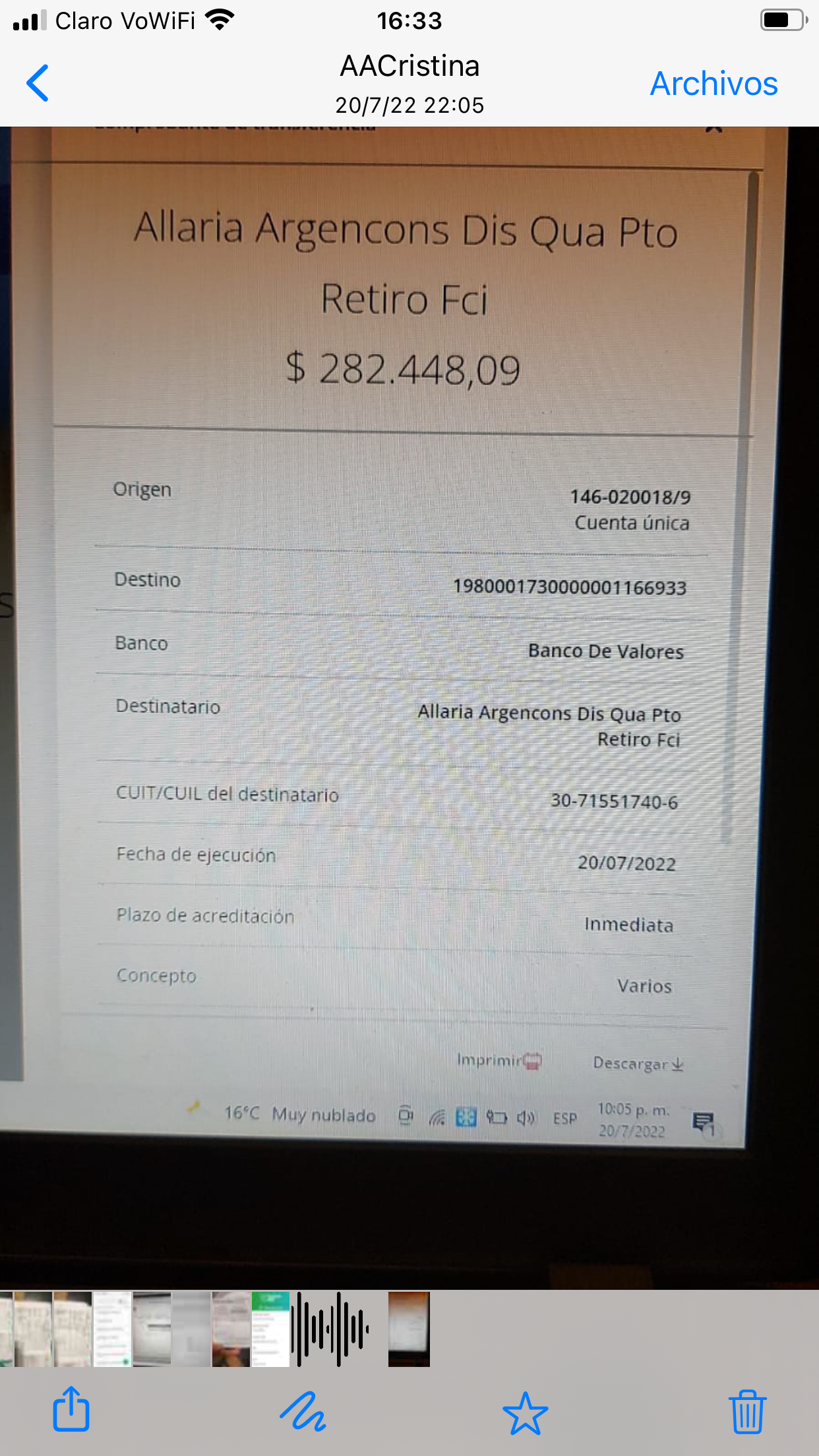Screen dimensions: 819x1456
Task: Go back to the chat
Action: [38, 83]
